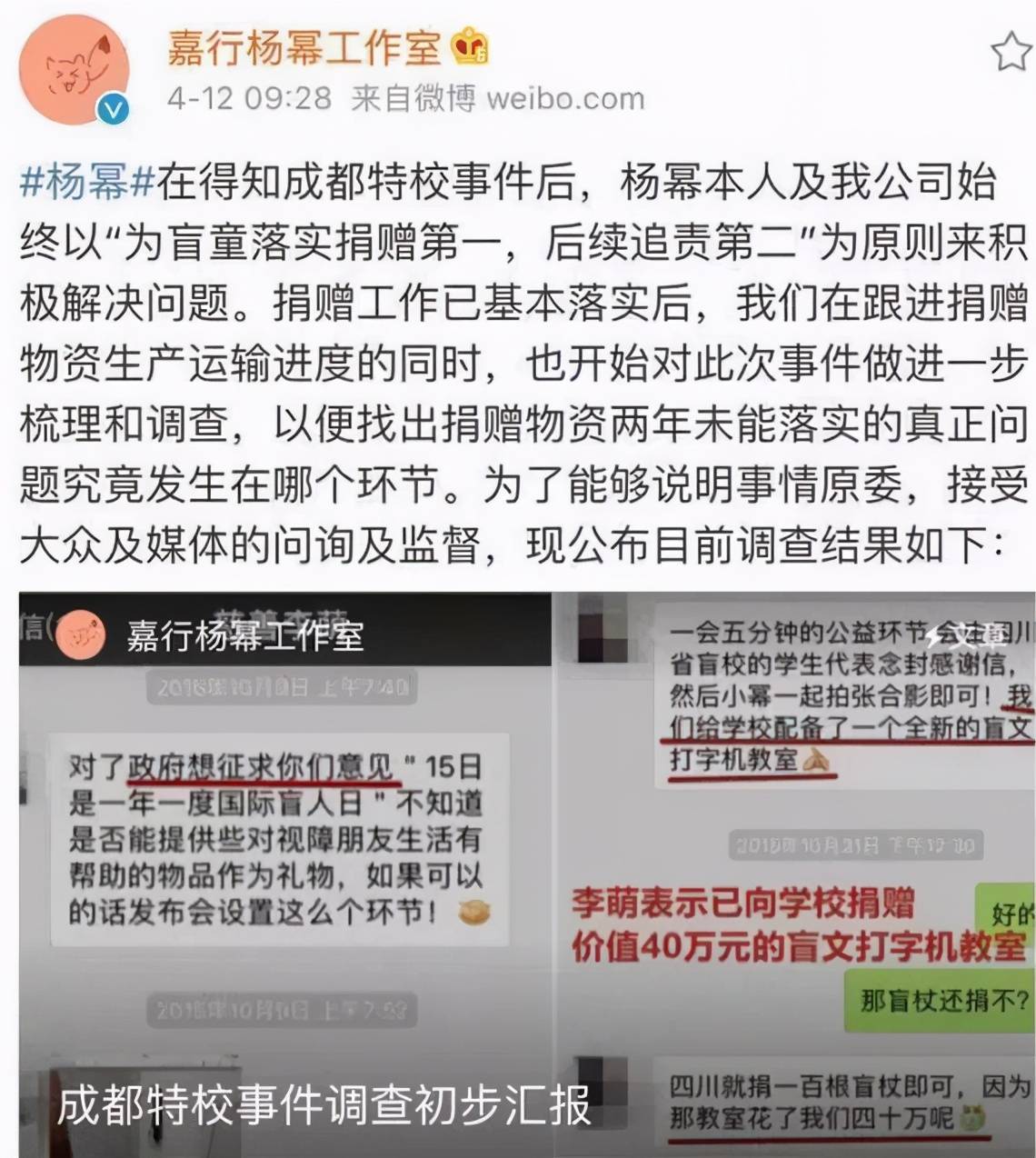Image resolution: width=1036 pixels, height=1158 pixels.
Task: Open the #杨幂# hashtag topic
Action: click(87, 183)
